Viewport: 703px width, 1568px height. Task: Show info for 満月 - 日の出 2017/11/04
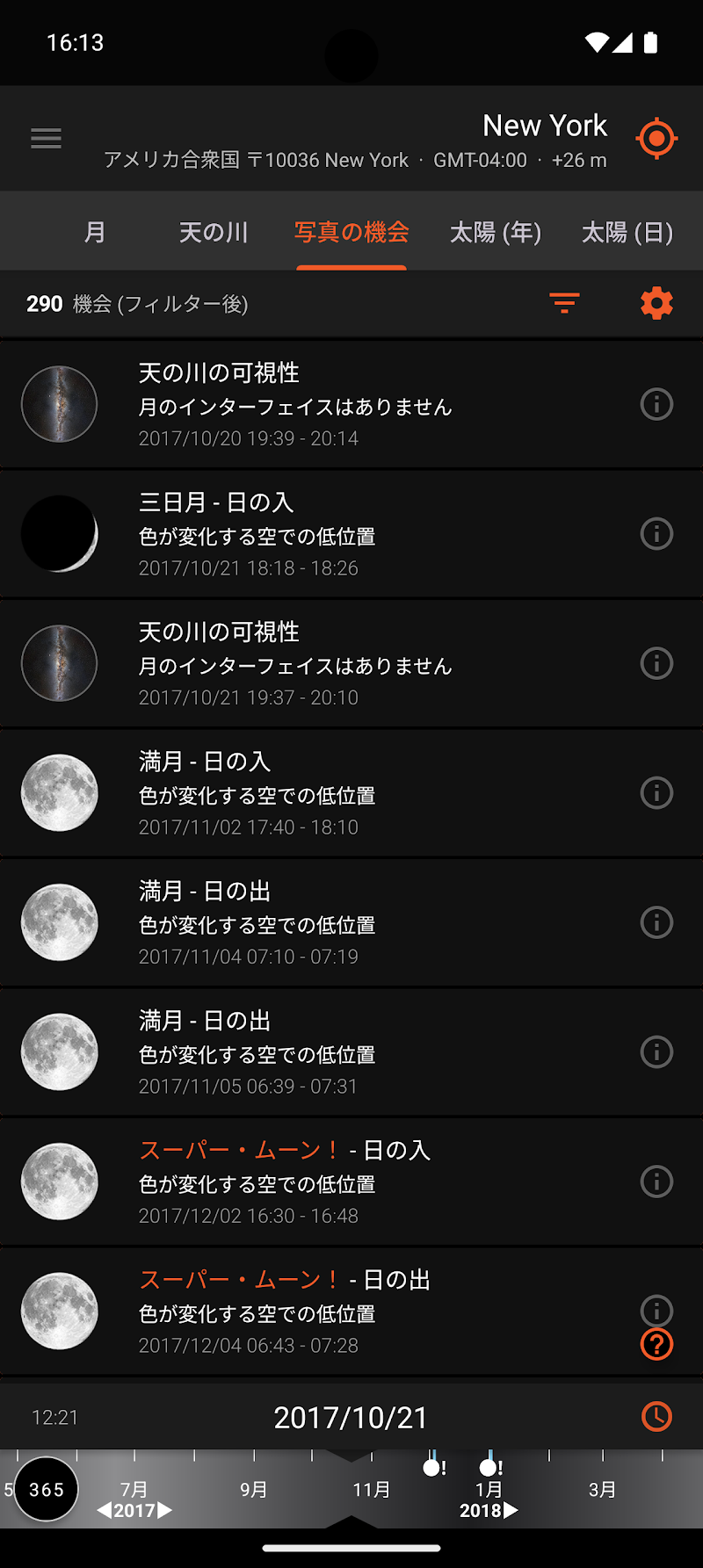pyautogui.click(x=656, y=922)
